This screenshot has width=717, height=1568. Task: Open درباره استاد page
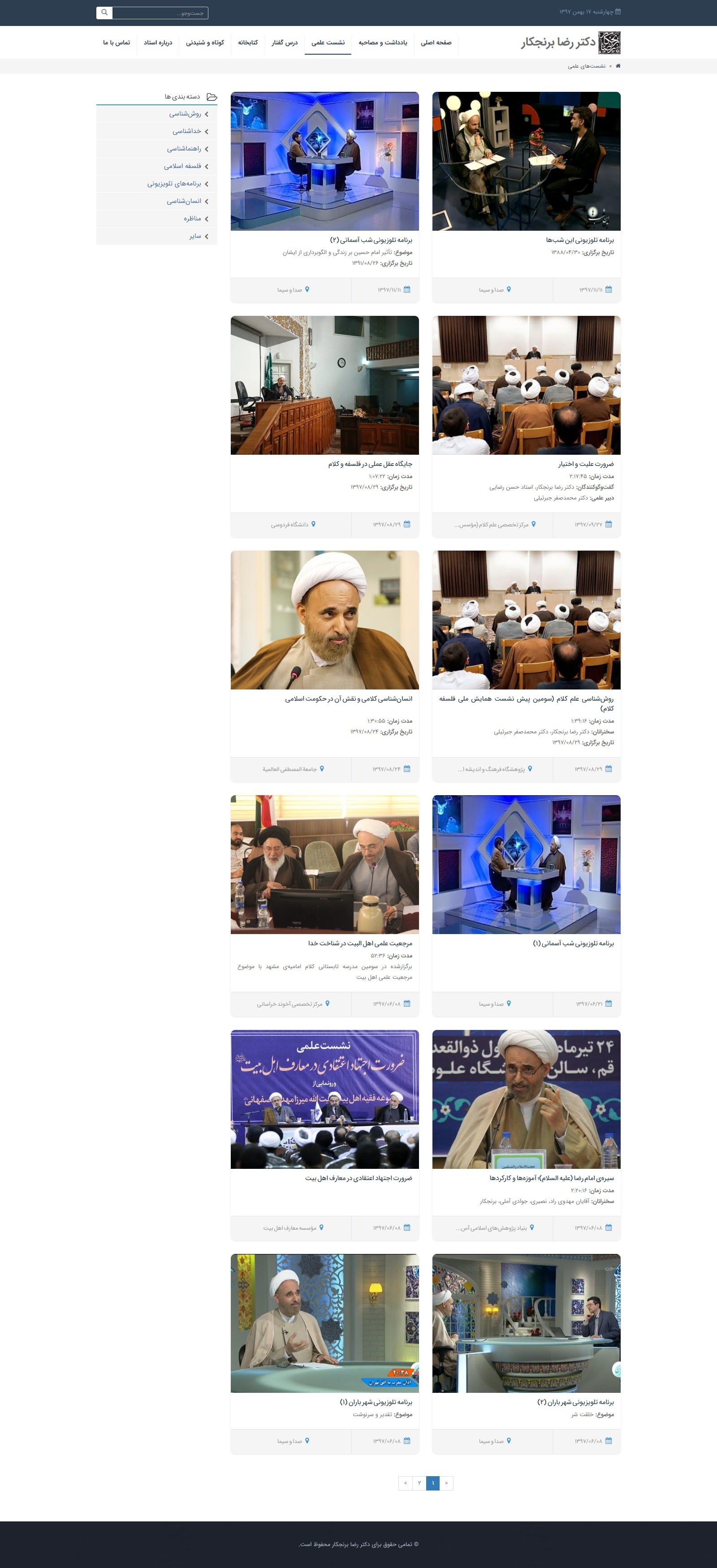pyautogui.click(x=158, y=43)
